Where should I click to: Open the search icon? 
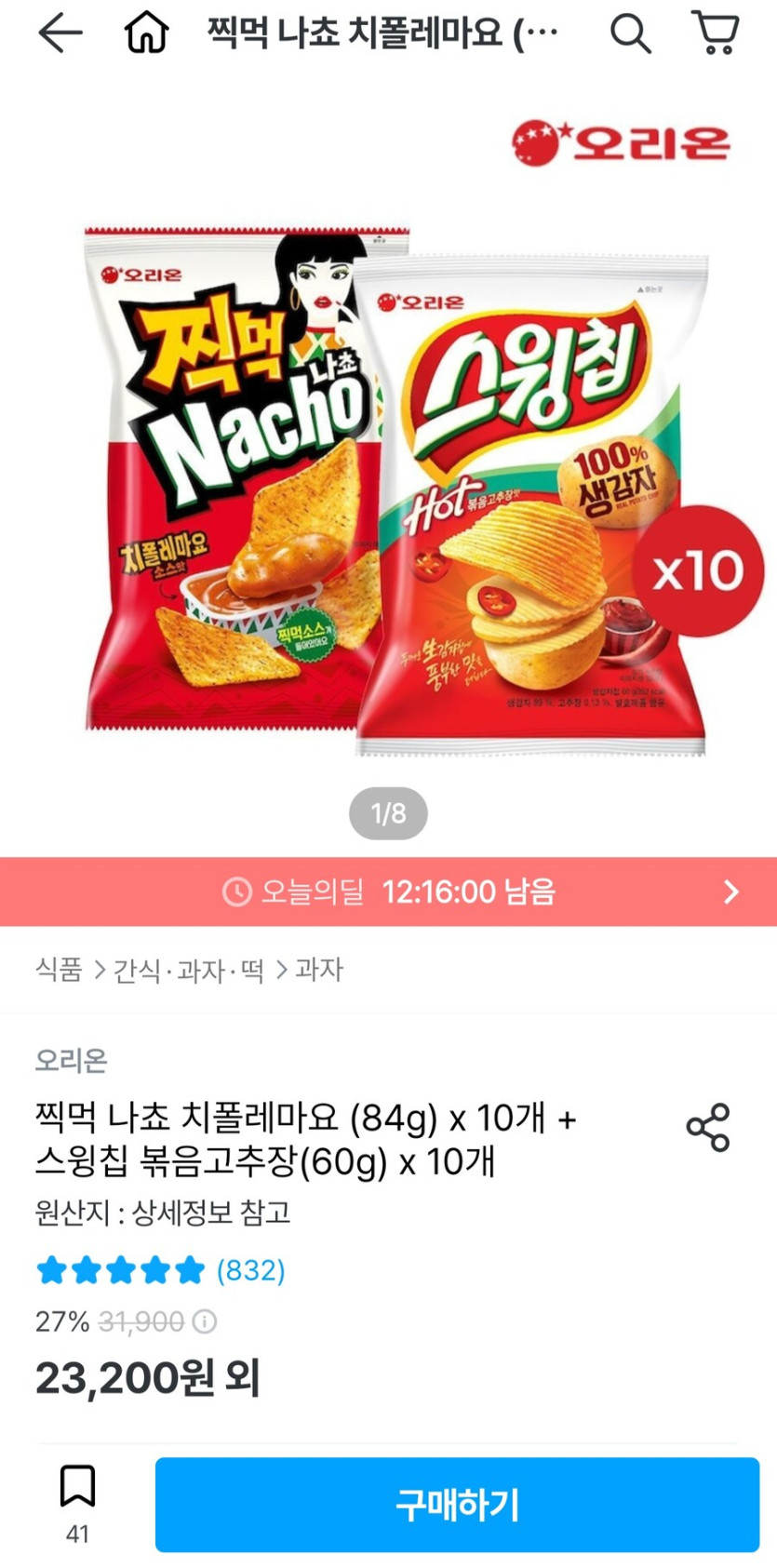click(631, 33)
